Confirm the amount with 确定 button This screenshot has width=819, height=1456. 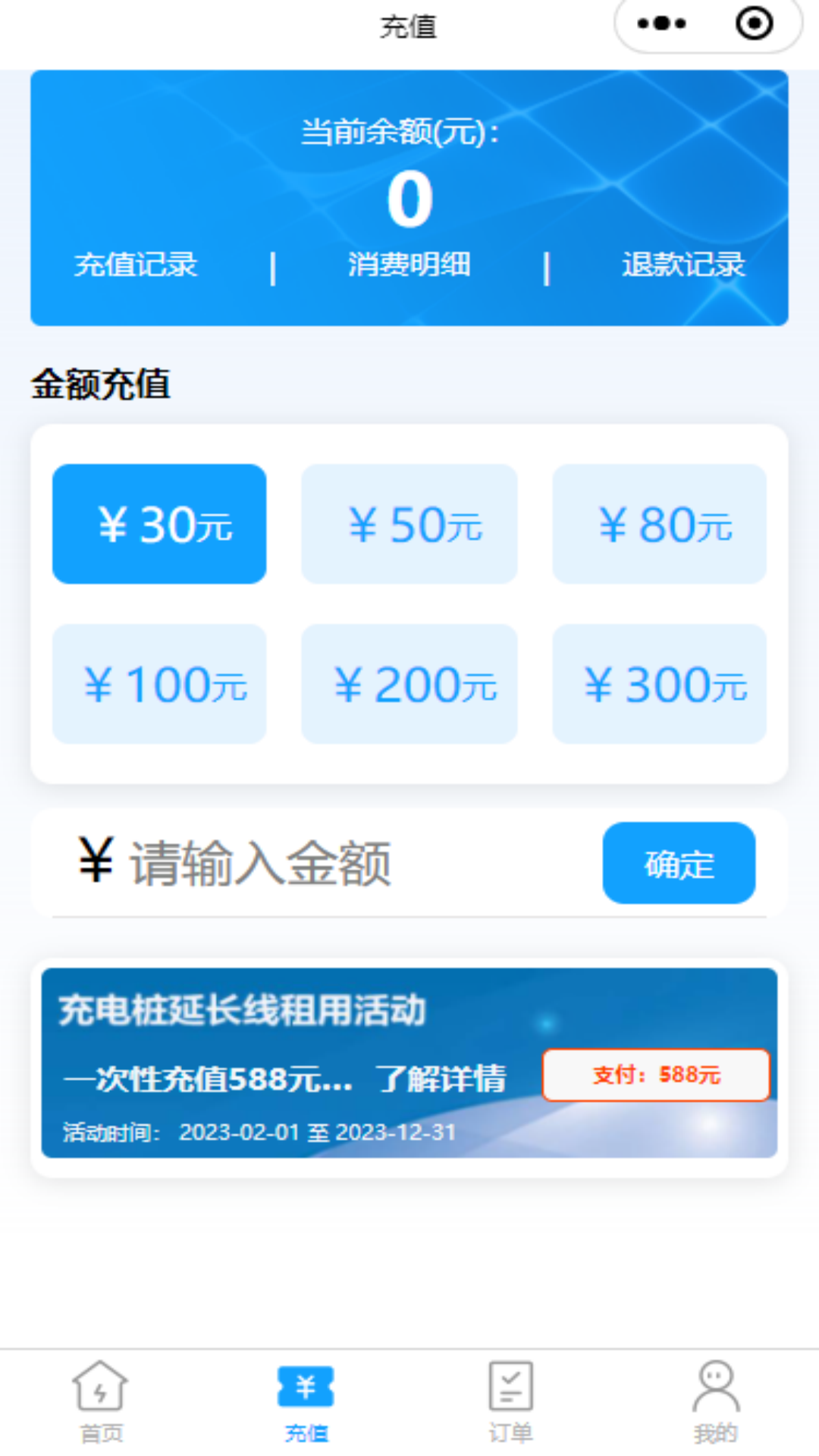(679, 863)
